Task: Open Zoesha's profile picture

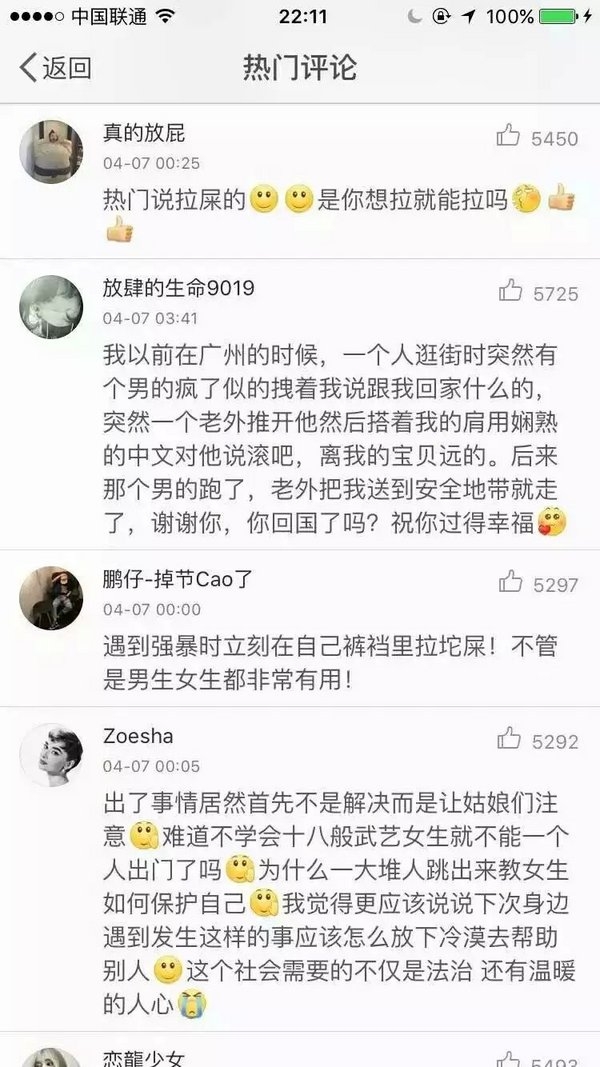Action: tap(52, 754)
